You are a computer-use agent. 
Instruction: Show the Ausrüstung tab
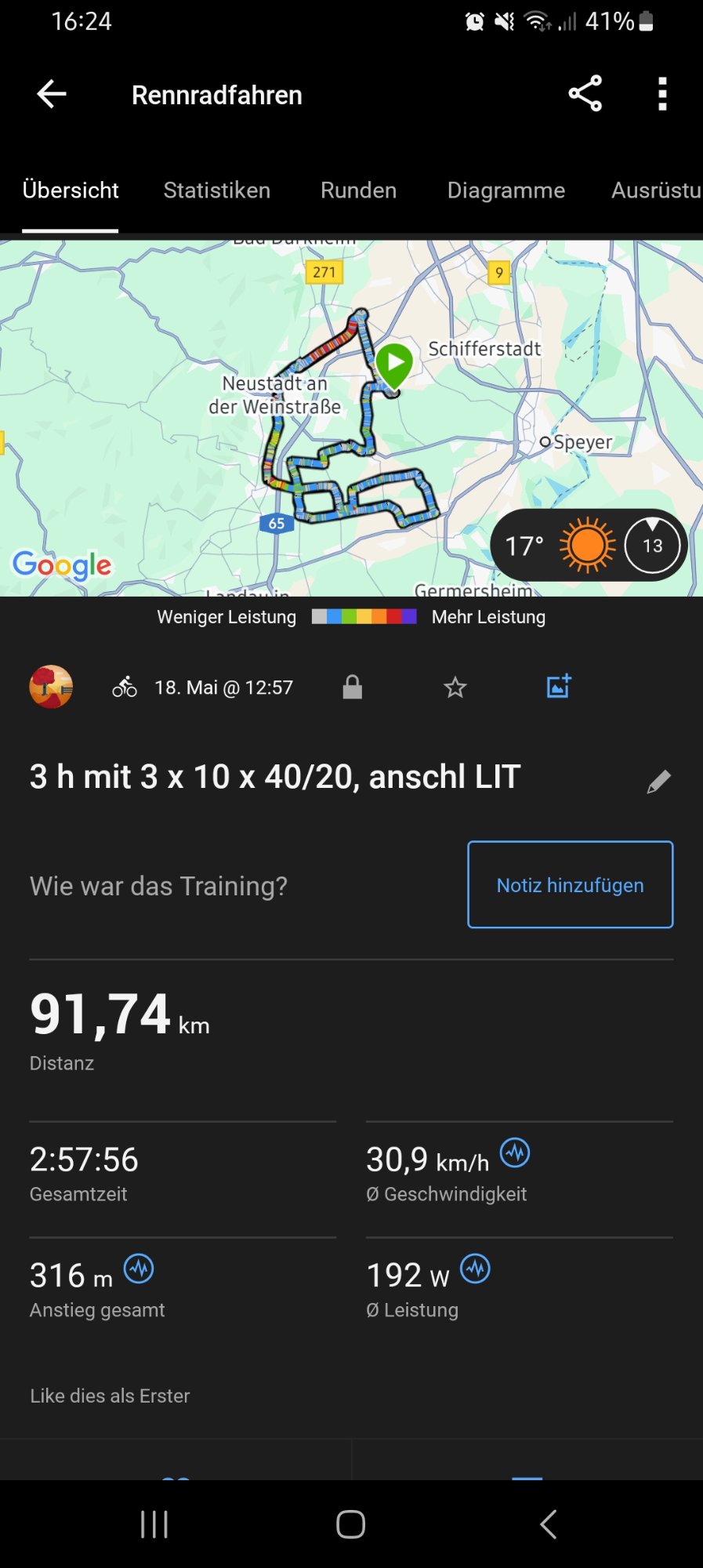tap(655, 191)
